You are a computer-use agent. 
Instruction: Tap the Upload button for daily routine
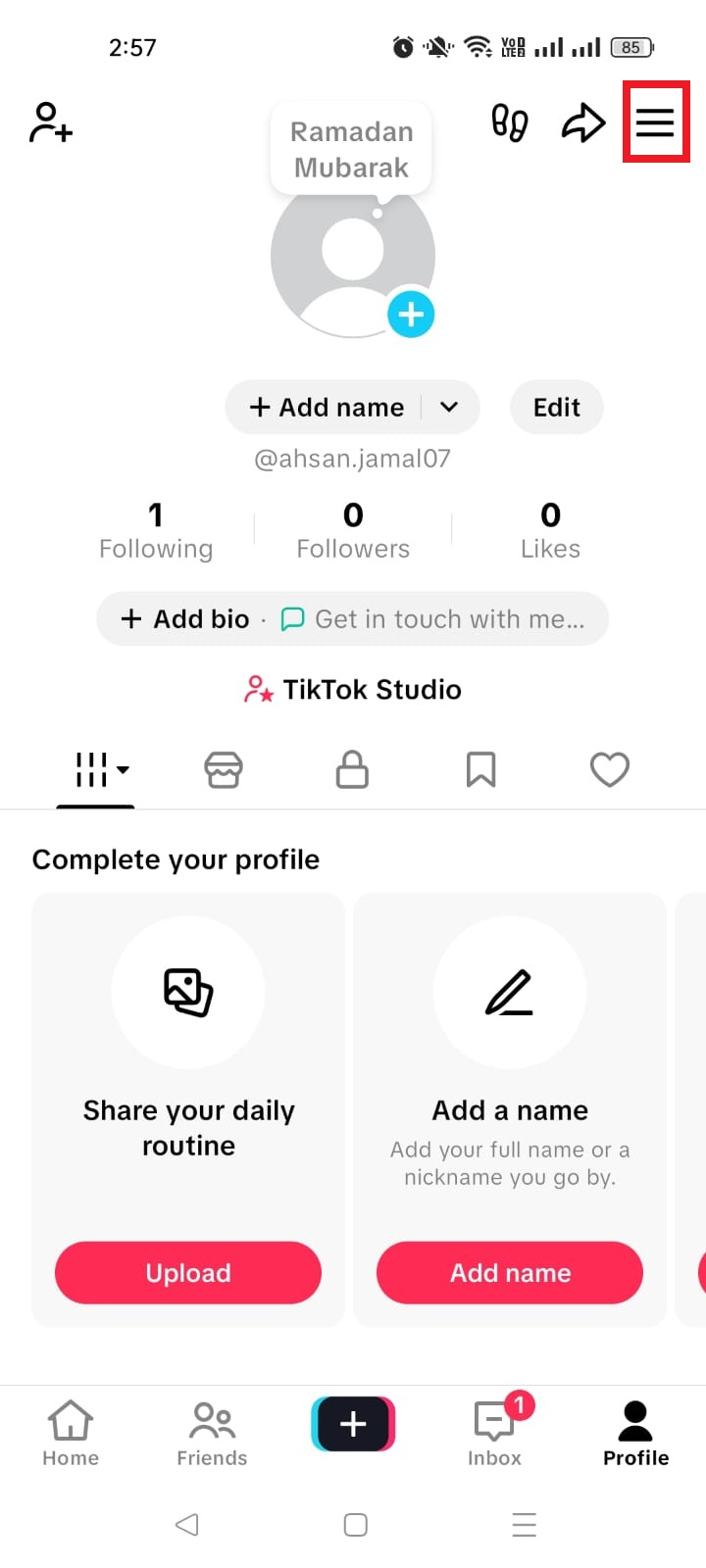pos(187,1272)
